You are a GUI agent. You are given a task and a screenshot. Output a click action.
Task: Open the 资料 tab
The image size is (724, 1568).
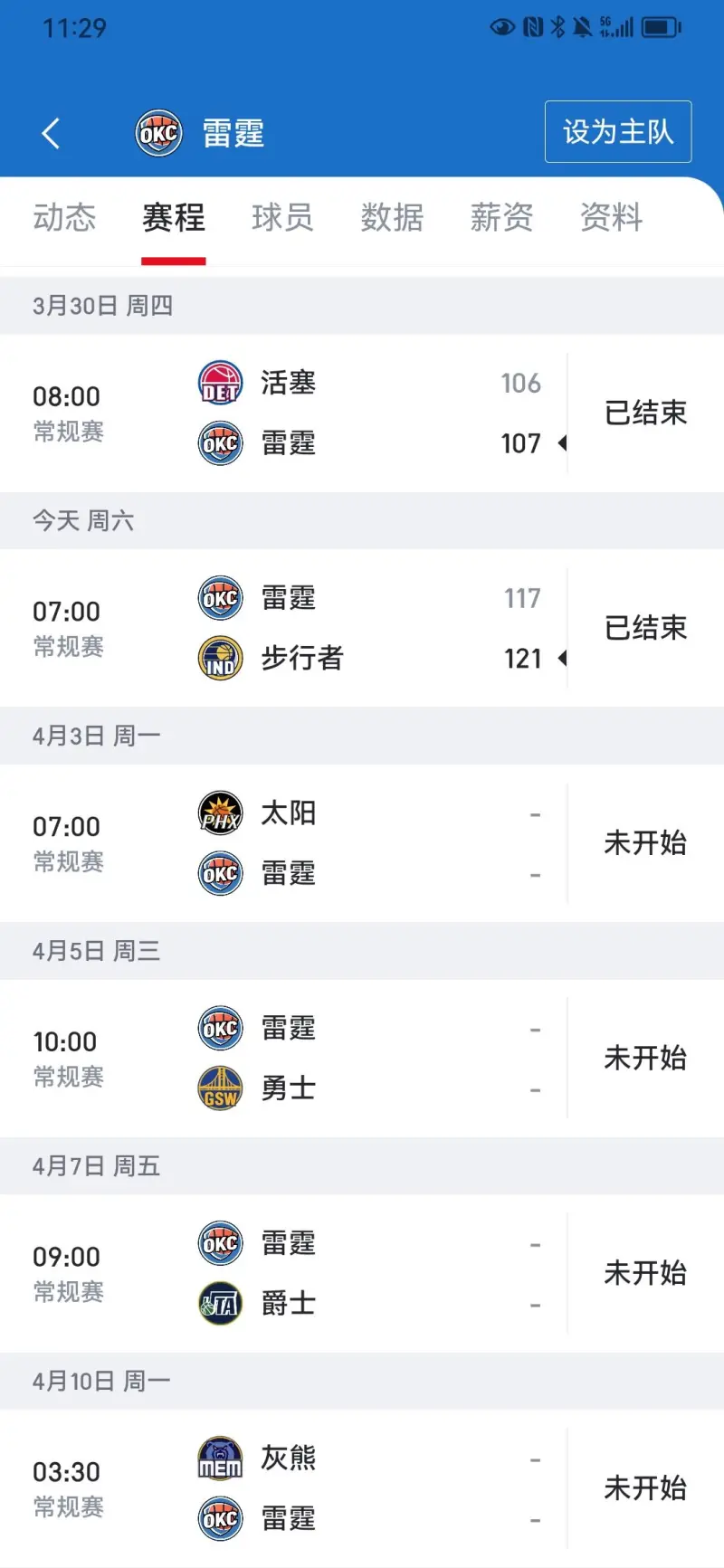[x=611, y=218]
